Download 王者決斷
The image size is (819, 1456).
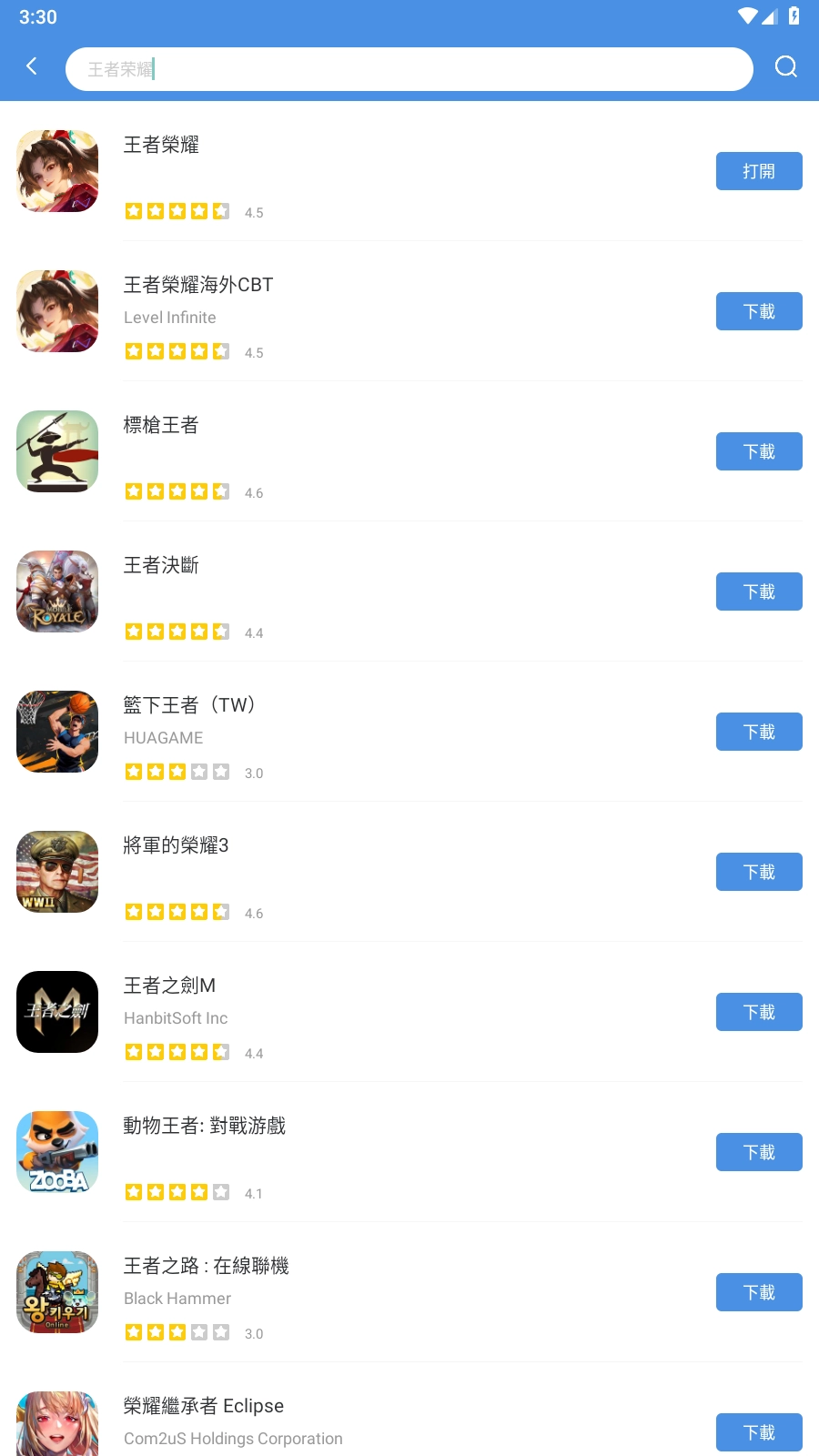pyautogui.click(x=758, y=591)
